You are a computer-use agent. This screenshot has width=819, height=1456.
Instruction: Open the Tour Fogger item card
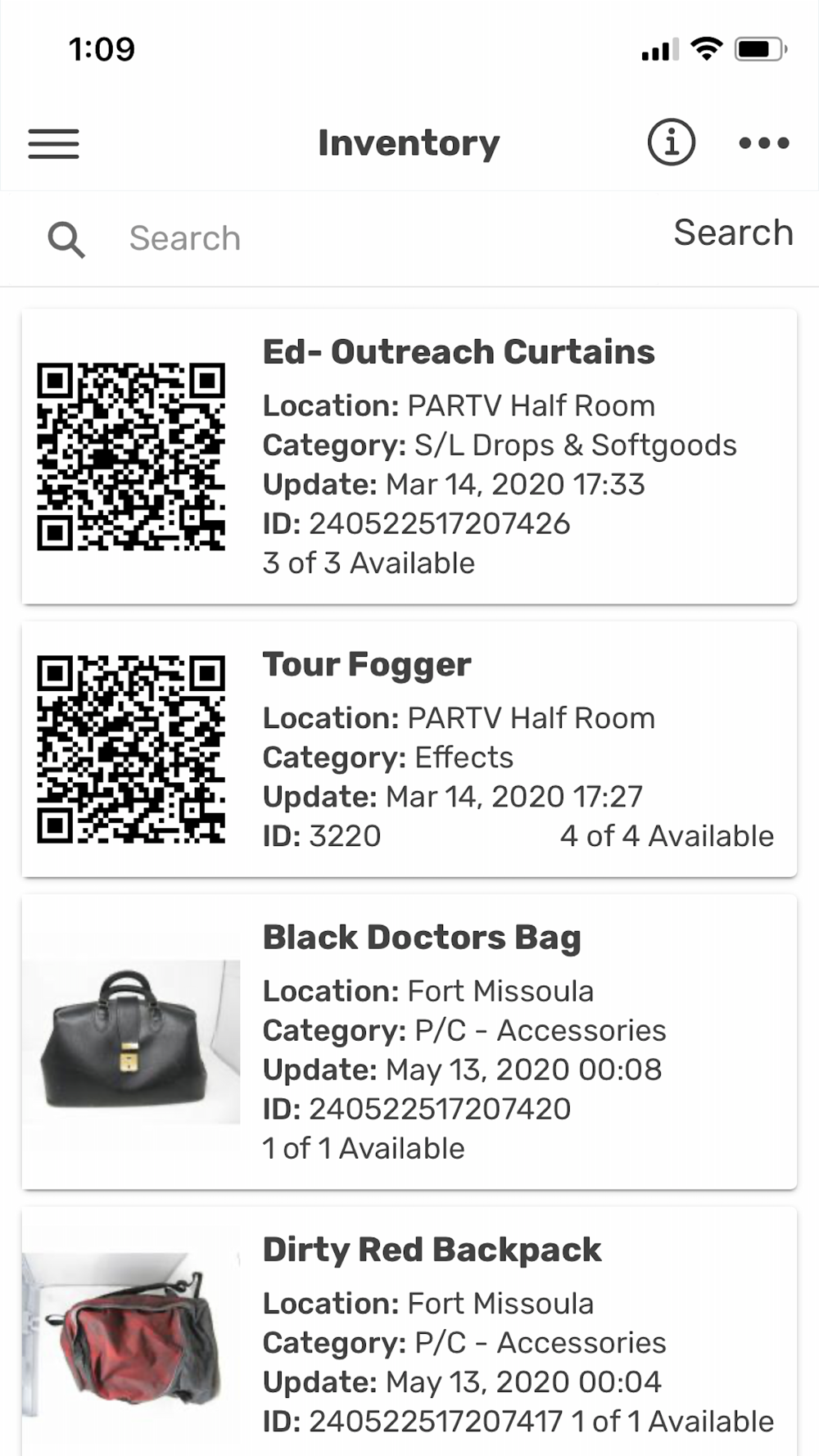tap(409, 749)
